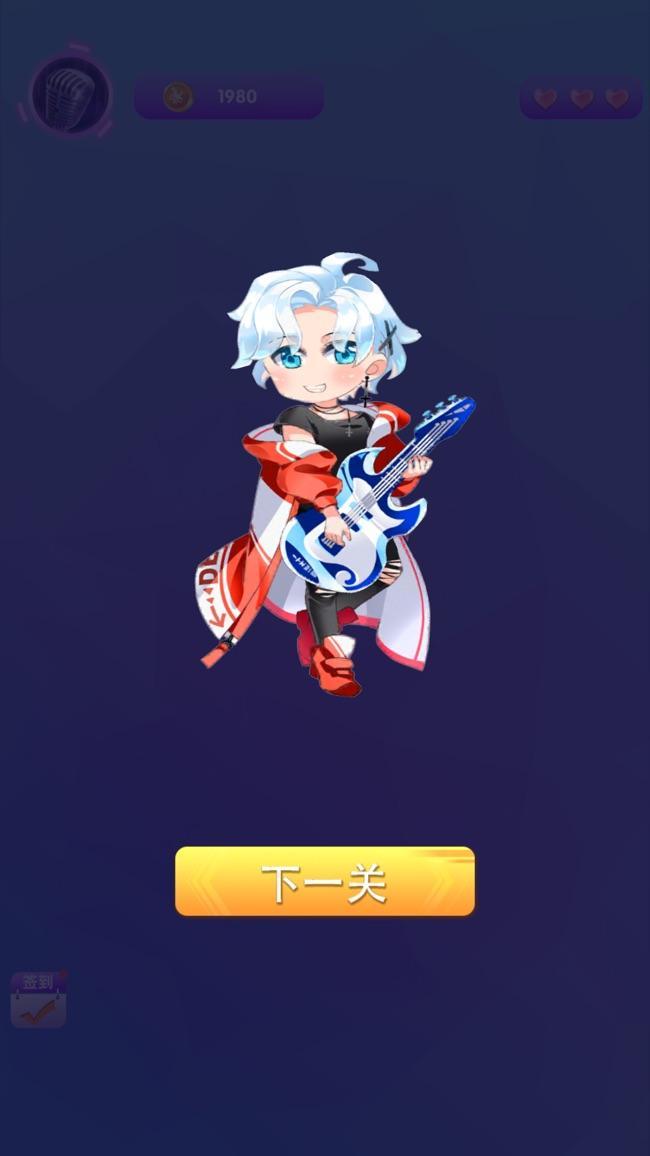
Task: Tap the 下一关 next level button
Action: coord(324,881)
